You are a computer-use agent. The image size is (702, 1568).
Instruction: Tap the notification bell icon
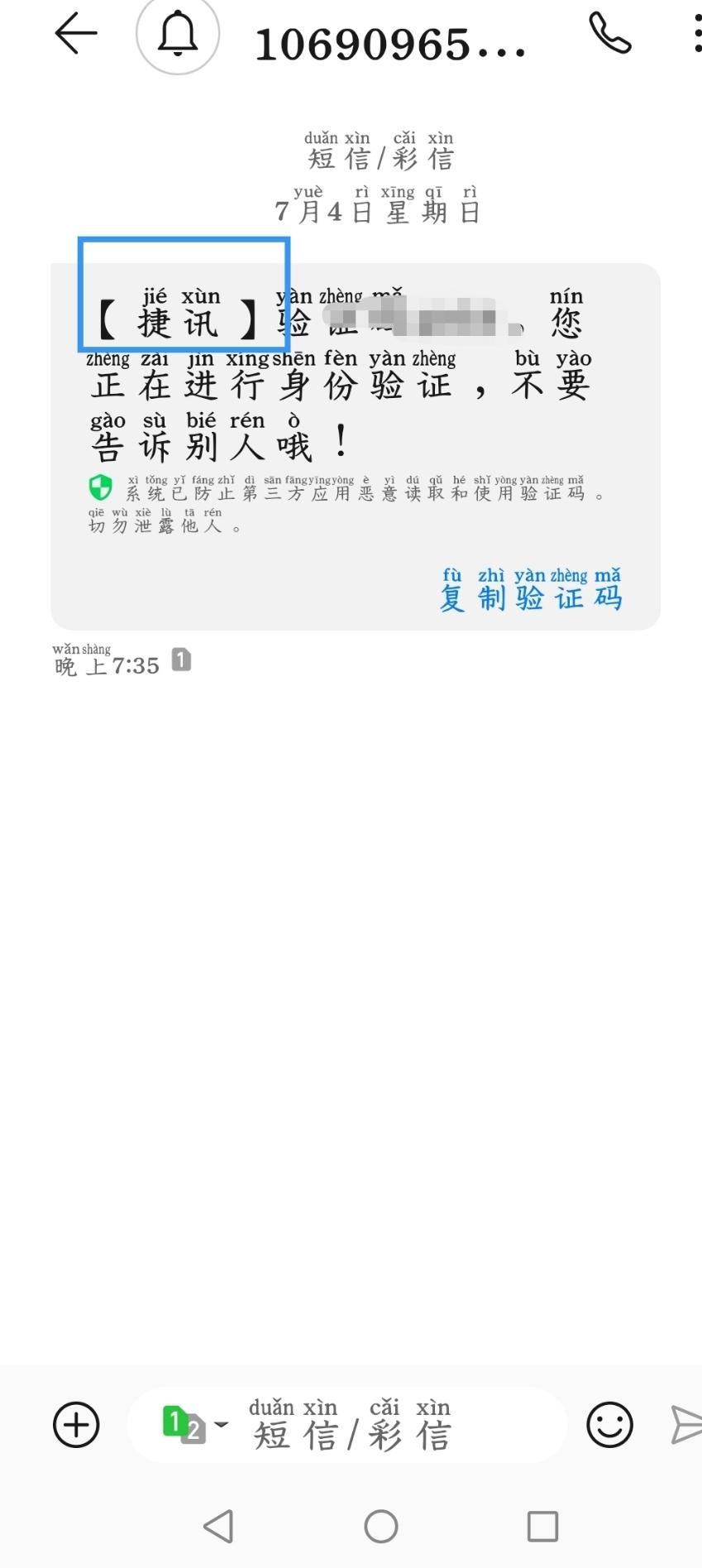tap(178, 35)
